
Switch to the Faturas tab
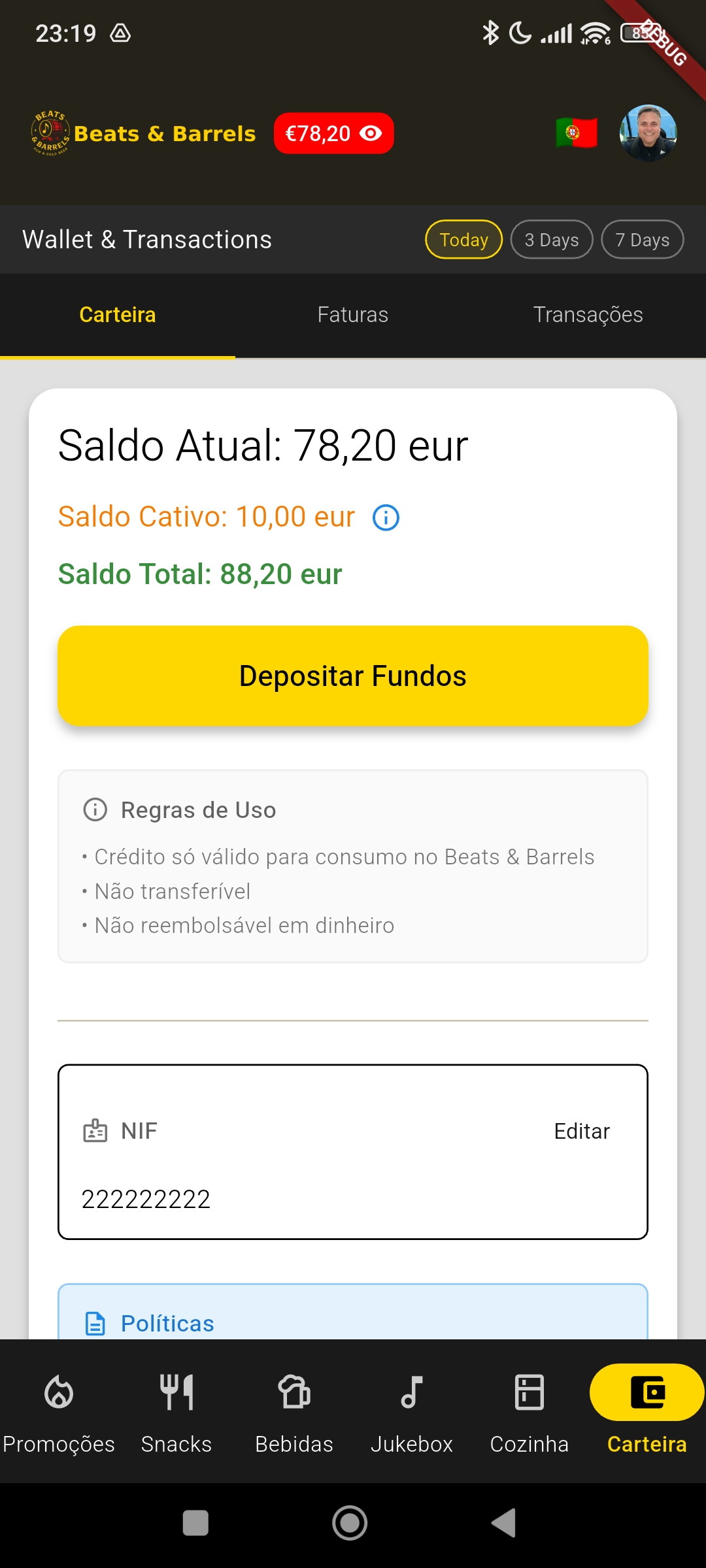tap(353, 314)
